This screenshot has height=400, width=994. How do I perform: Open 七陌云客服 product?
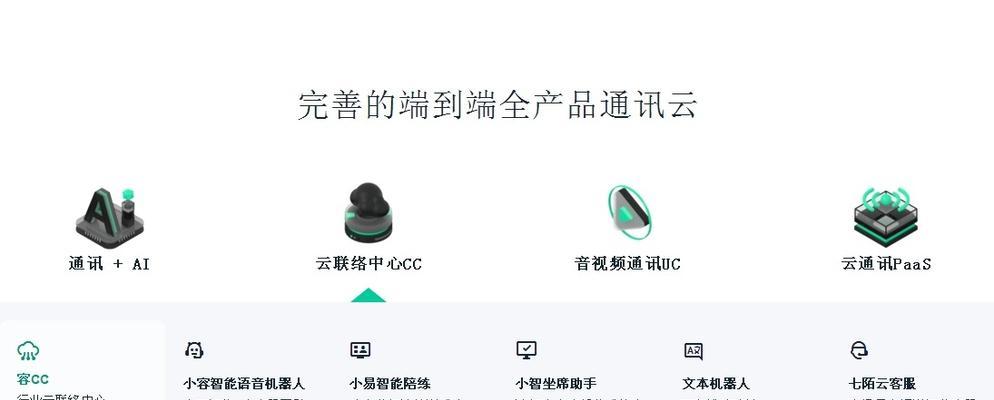point(883,383)
